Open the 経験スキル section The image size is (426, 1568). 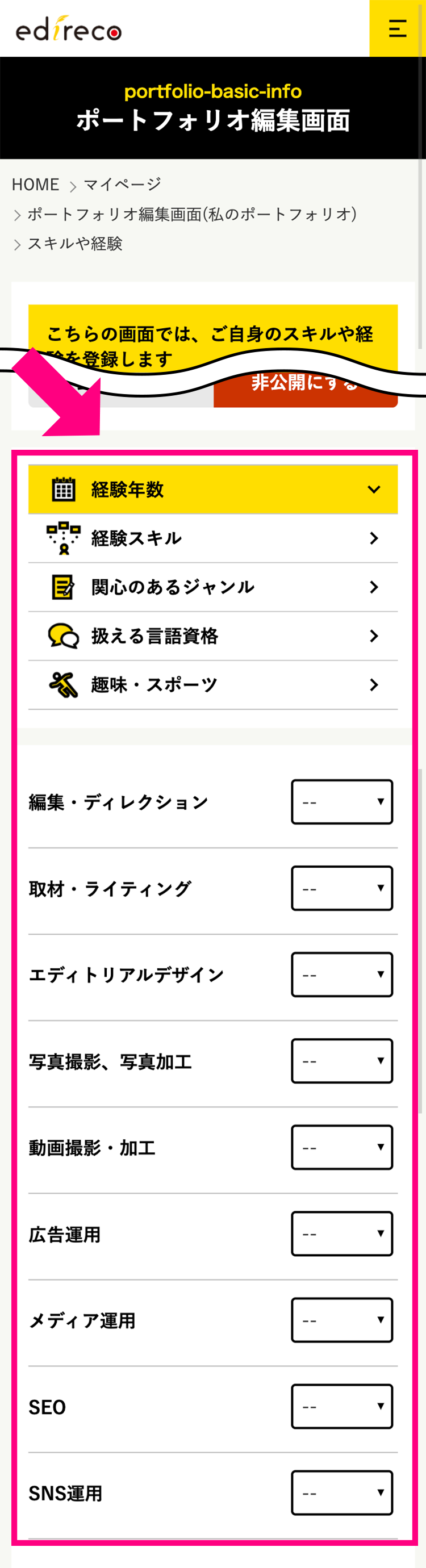(212, 538)
